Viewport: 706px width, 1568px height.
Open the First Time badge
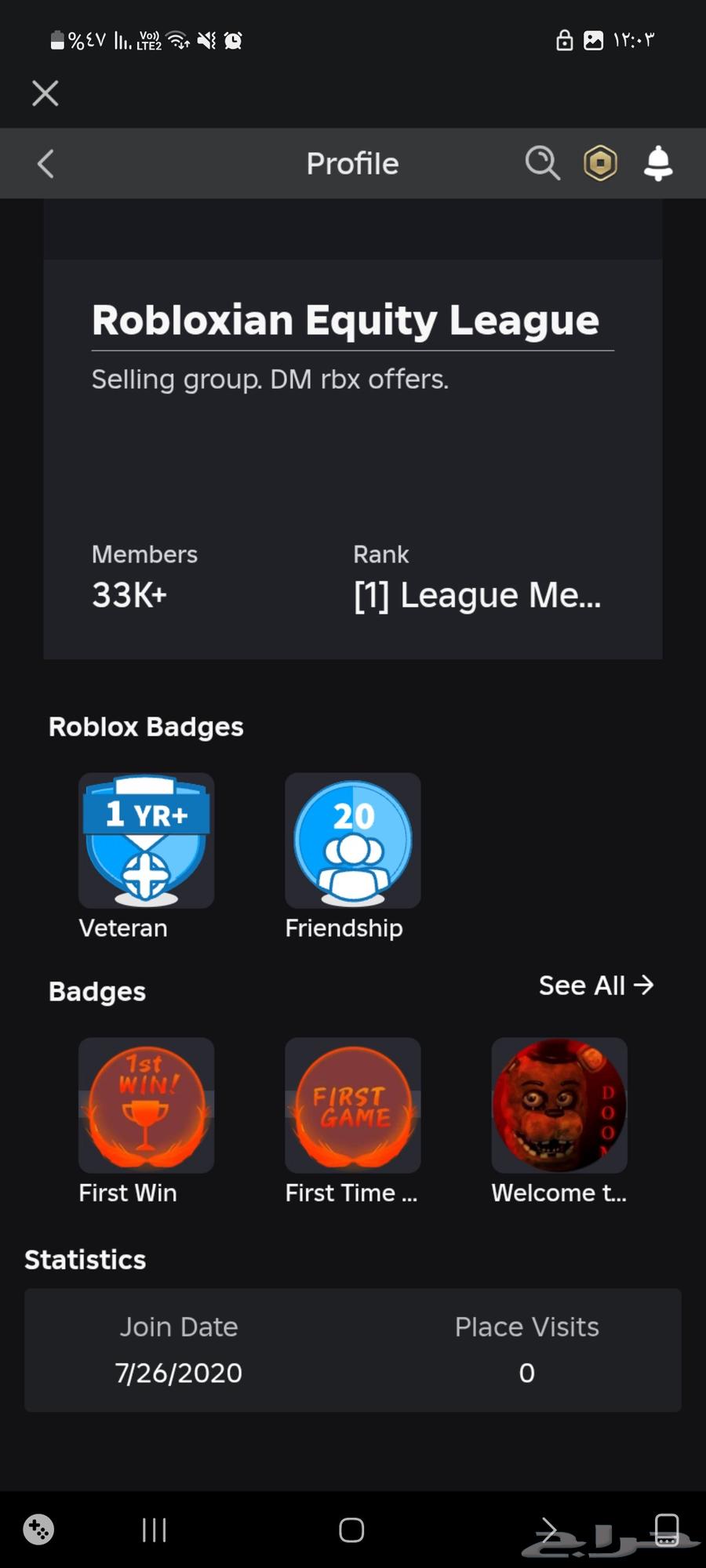tap(352, 1105)
